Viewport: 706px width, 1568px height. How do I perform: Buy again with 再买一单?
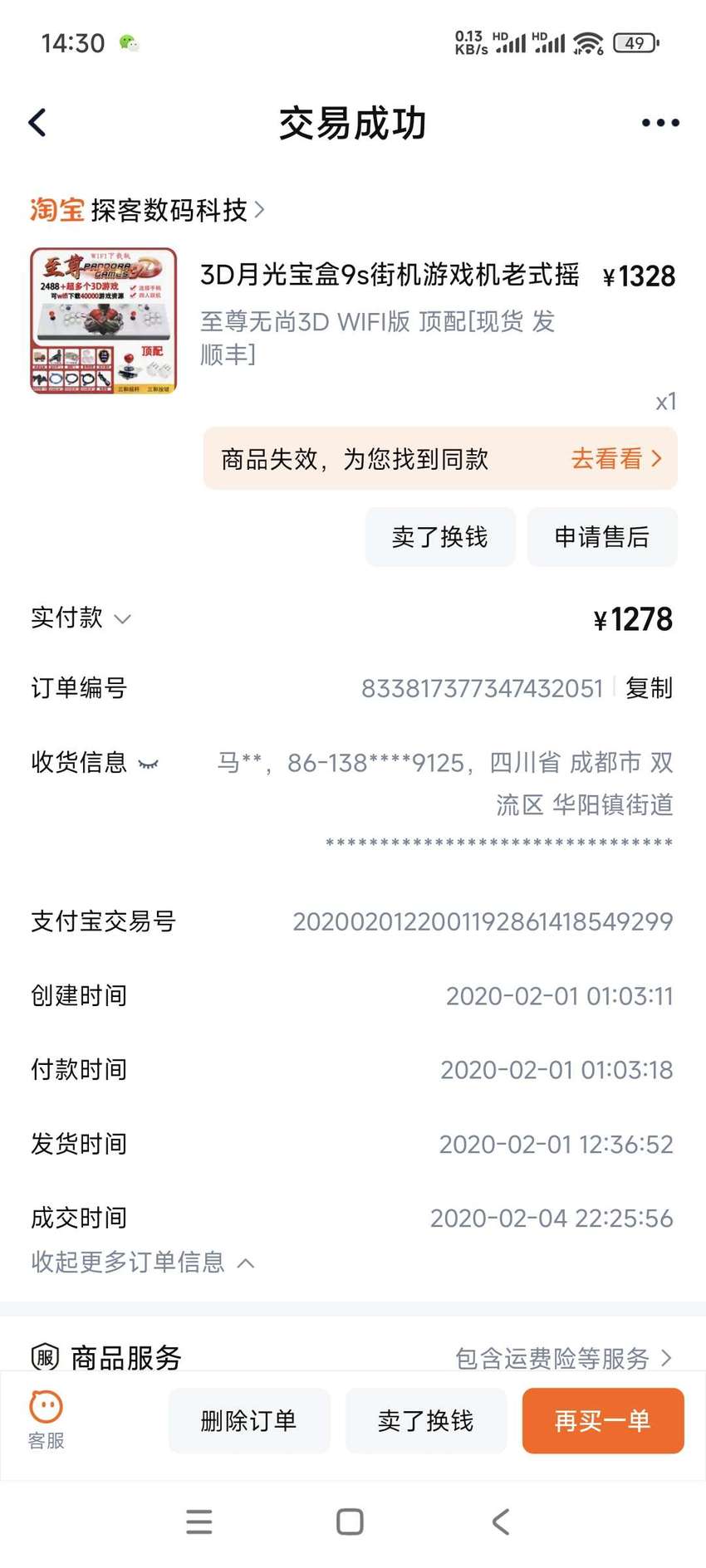pyautogui.click(x=603, y=1420)
